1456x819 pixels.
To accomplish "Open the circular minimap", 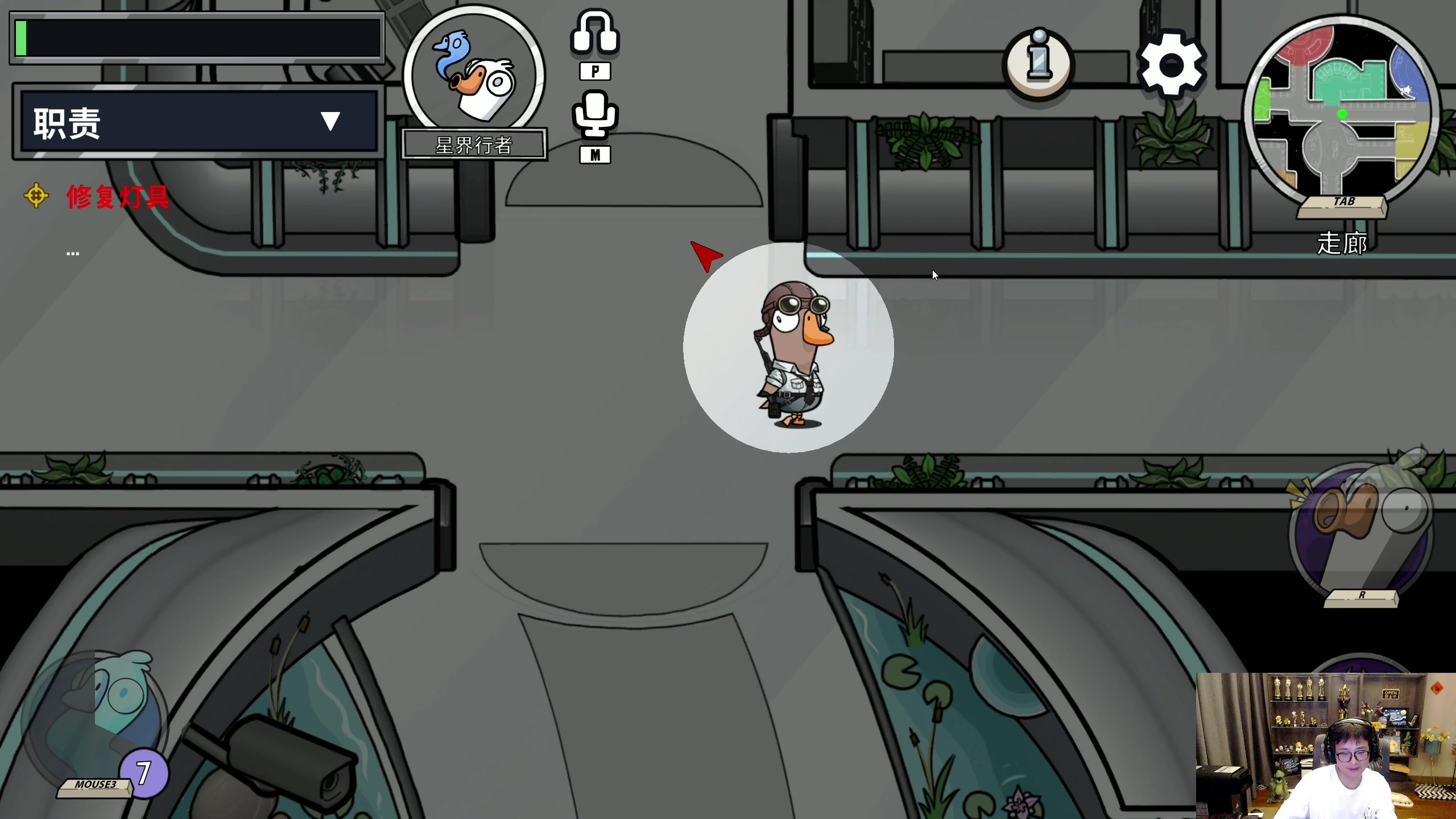I will pos(1342,108).
